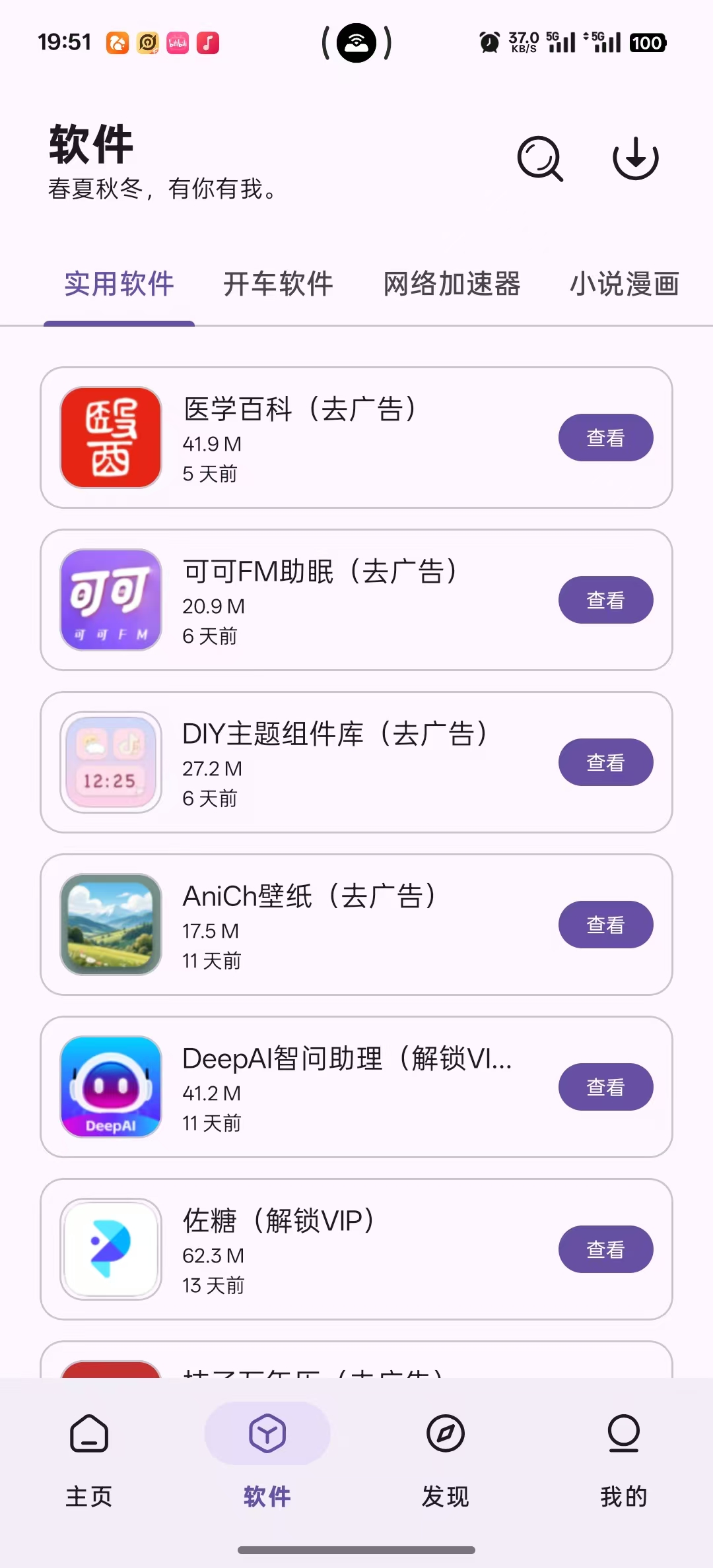Open the DeepAI智问助理 app card
The width and height of the screenshot is (713, 1568).
pos(330,1087)
